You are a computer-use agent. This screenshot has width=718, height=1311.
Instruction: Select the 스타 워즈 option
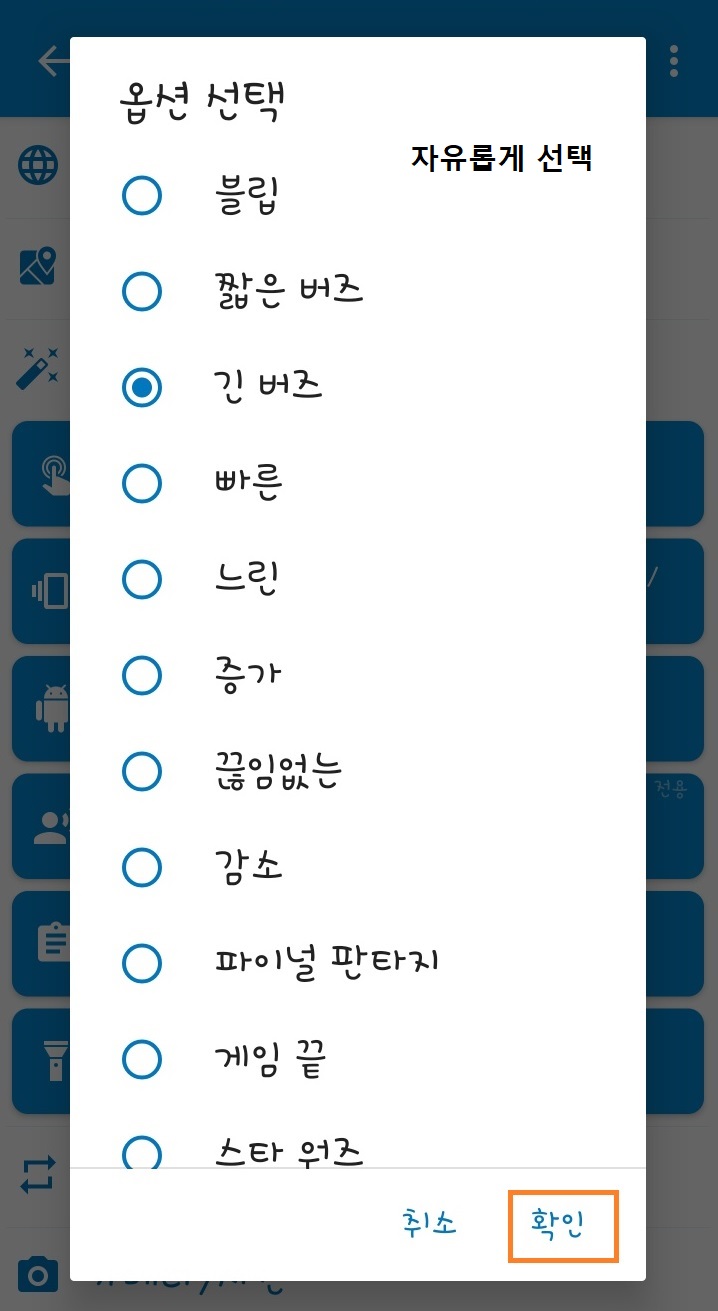pos(142,1153)
